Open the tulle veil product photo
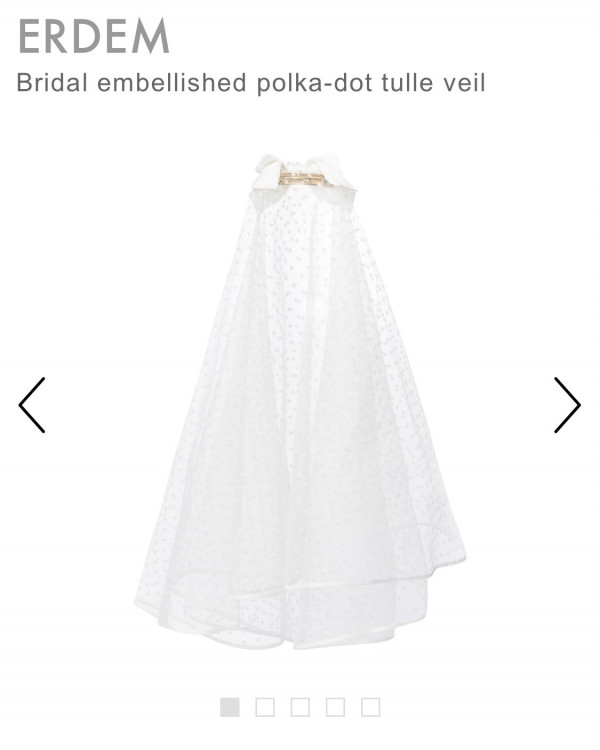600x750 pixels. tap(300, 400)
